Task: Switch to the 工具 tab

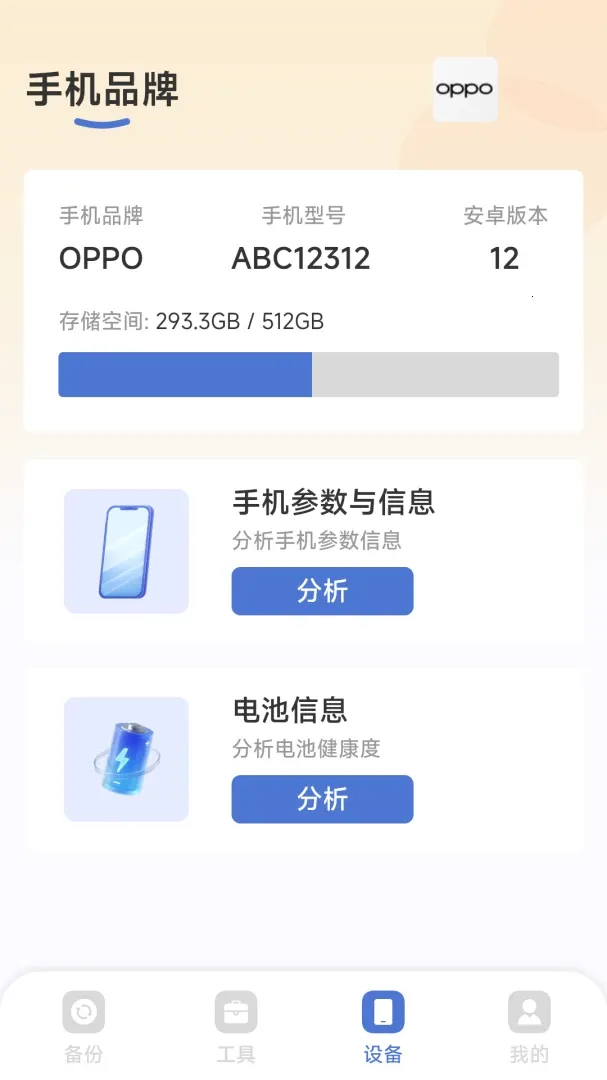Action: [236, 1027]
